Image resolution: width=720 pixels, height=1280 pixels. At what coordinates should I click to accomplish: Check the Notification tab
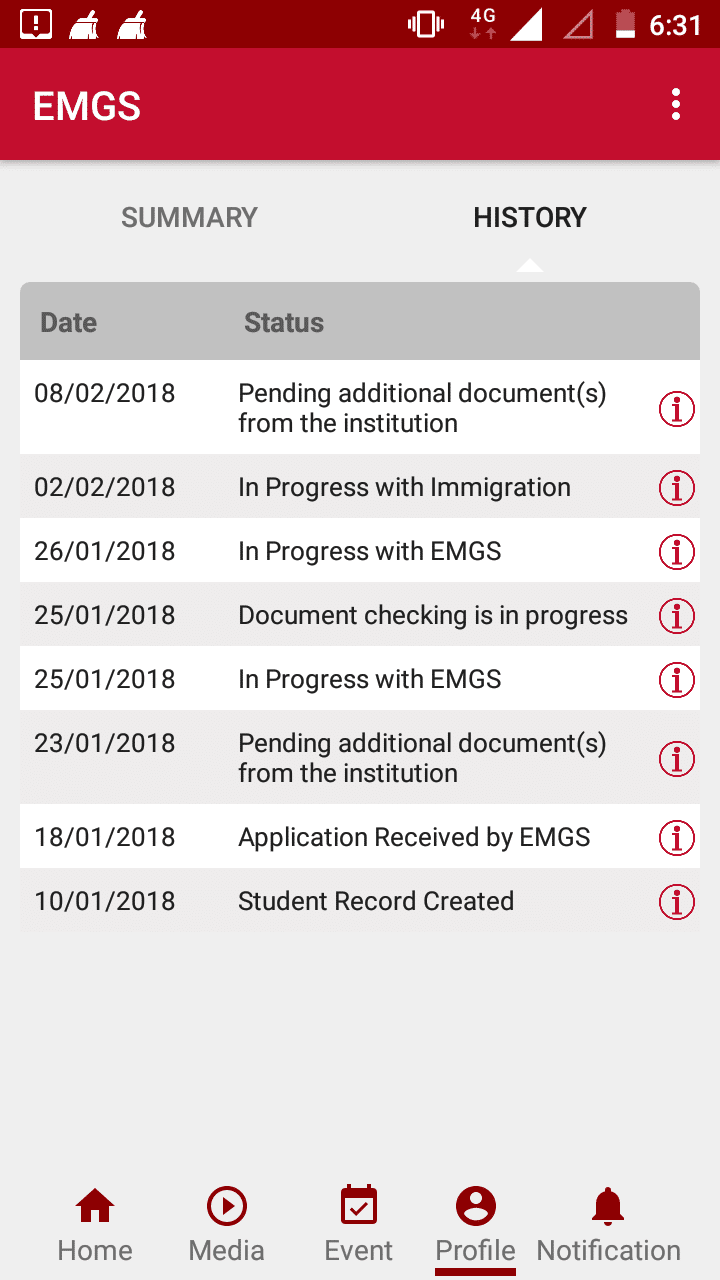(608, 1226)
